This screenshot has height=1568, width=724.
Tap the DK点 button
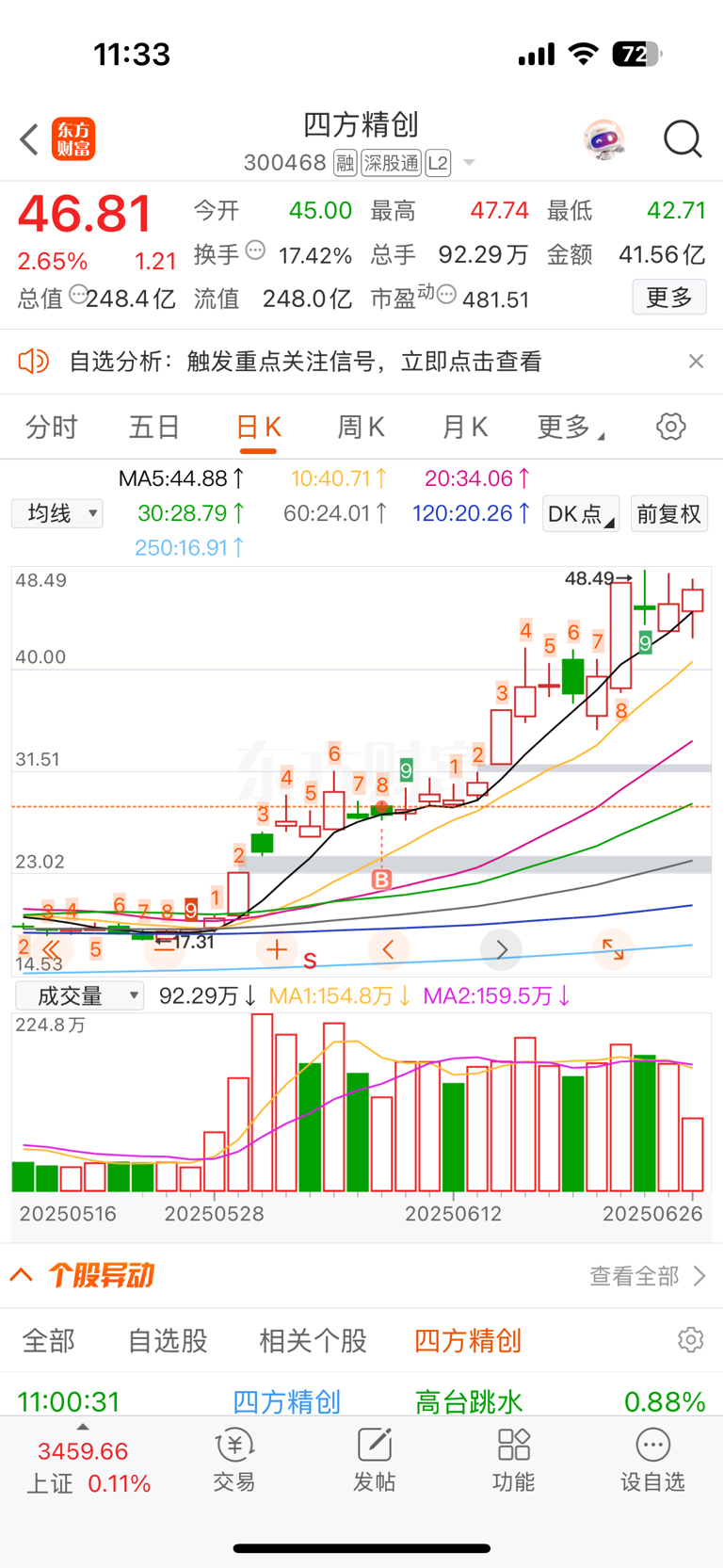coord(580,514)
